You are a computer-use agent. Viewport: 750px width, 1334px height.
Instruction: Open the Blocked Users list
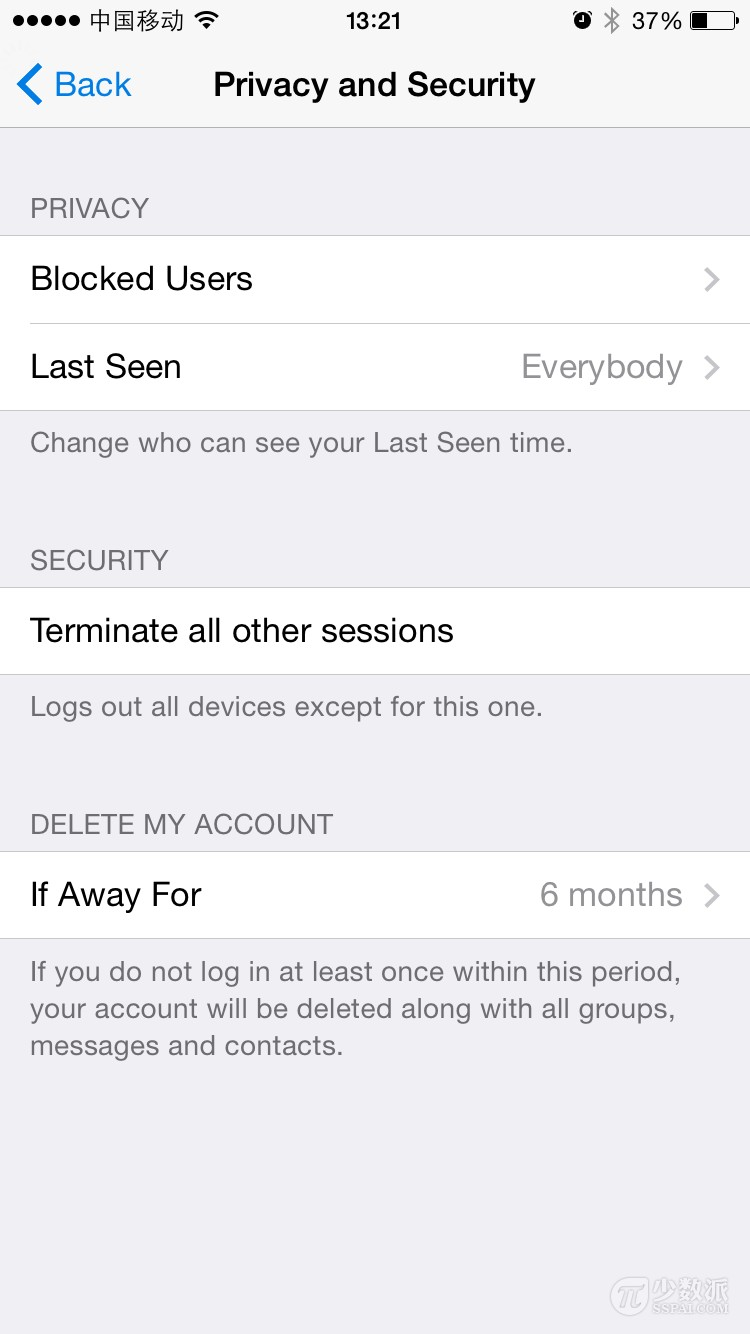375,279
